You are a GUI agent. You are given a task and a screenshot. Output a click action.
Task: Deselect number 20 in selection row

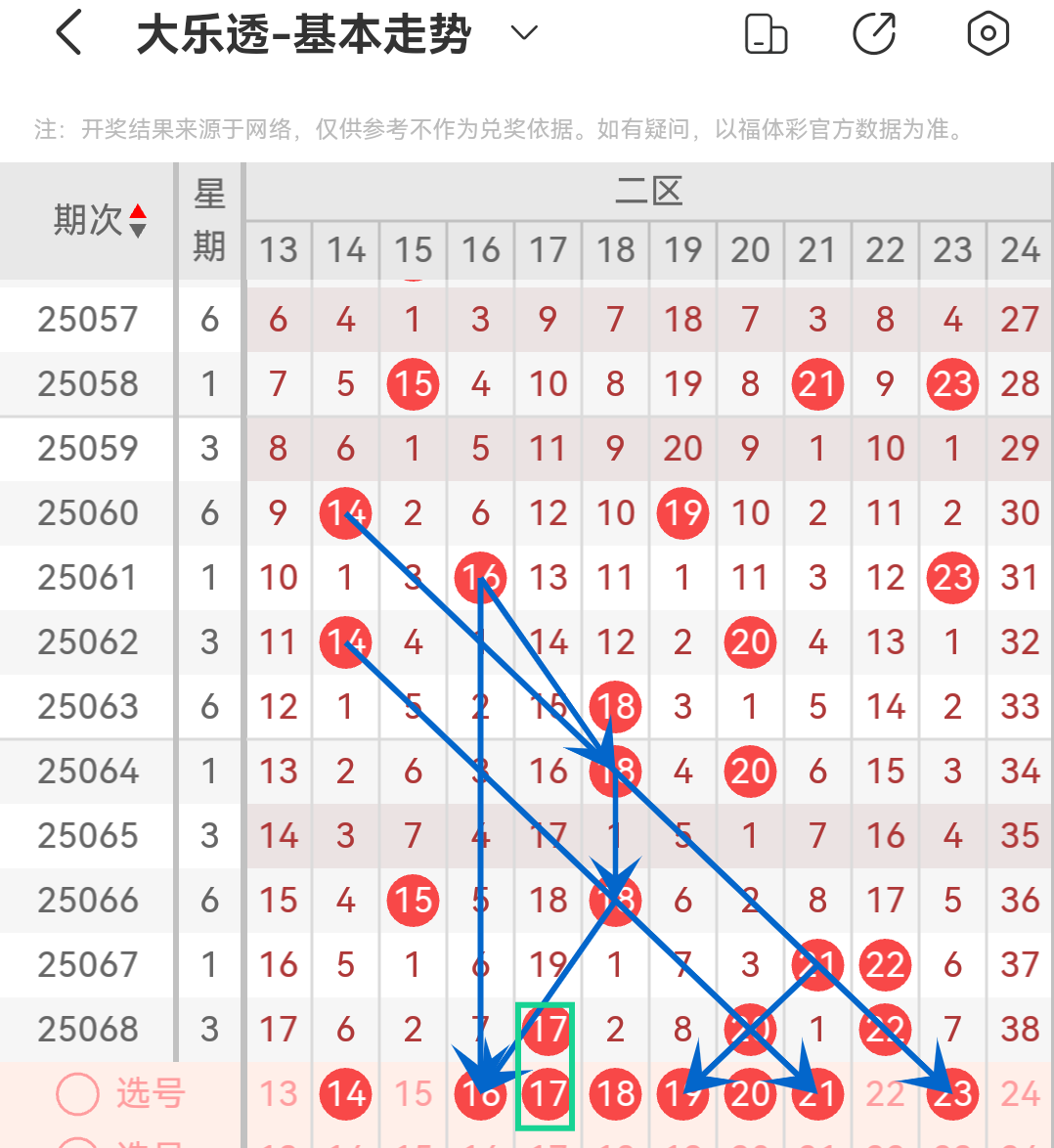750,1094
